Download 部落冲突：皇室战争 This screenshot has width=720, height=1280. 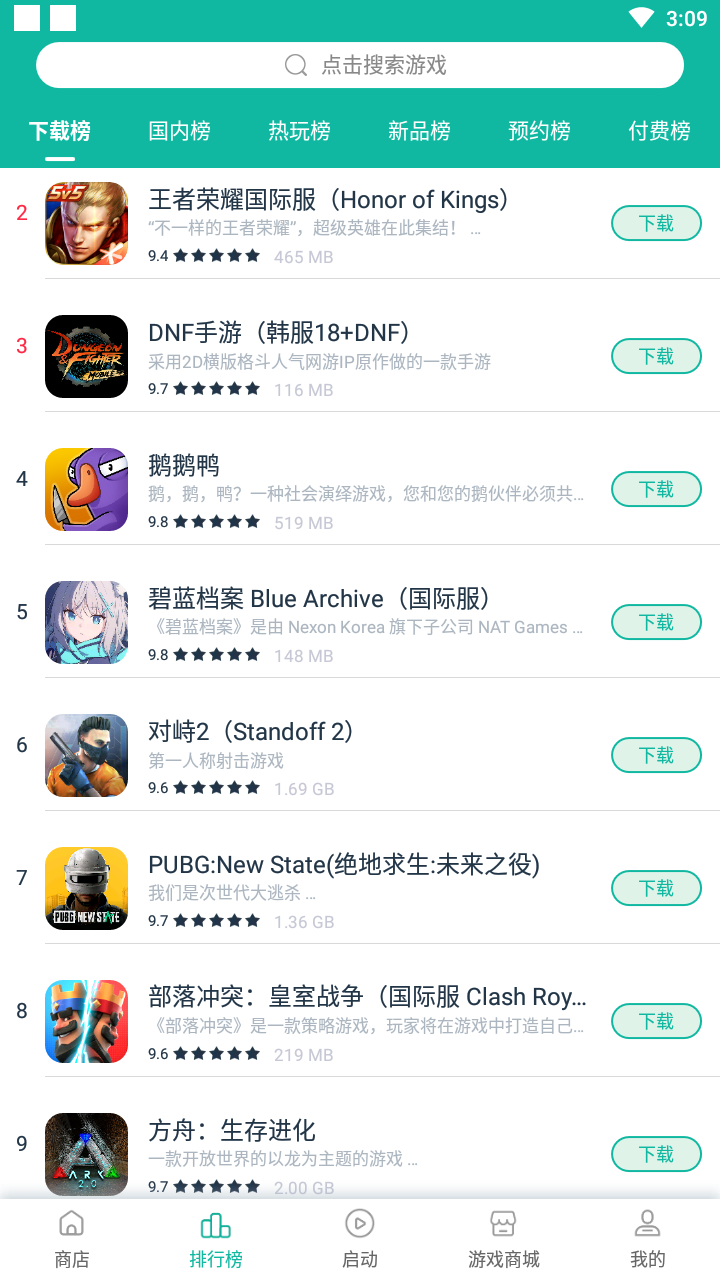pos(656,1021)
